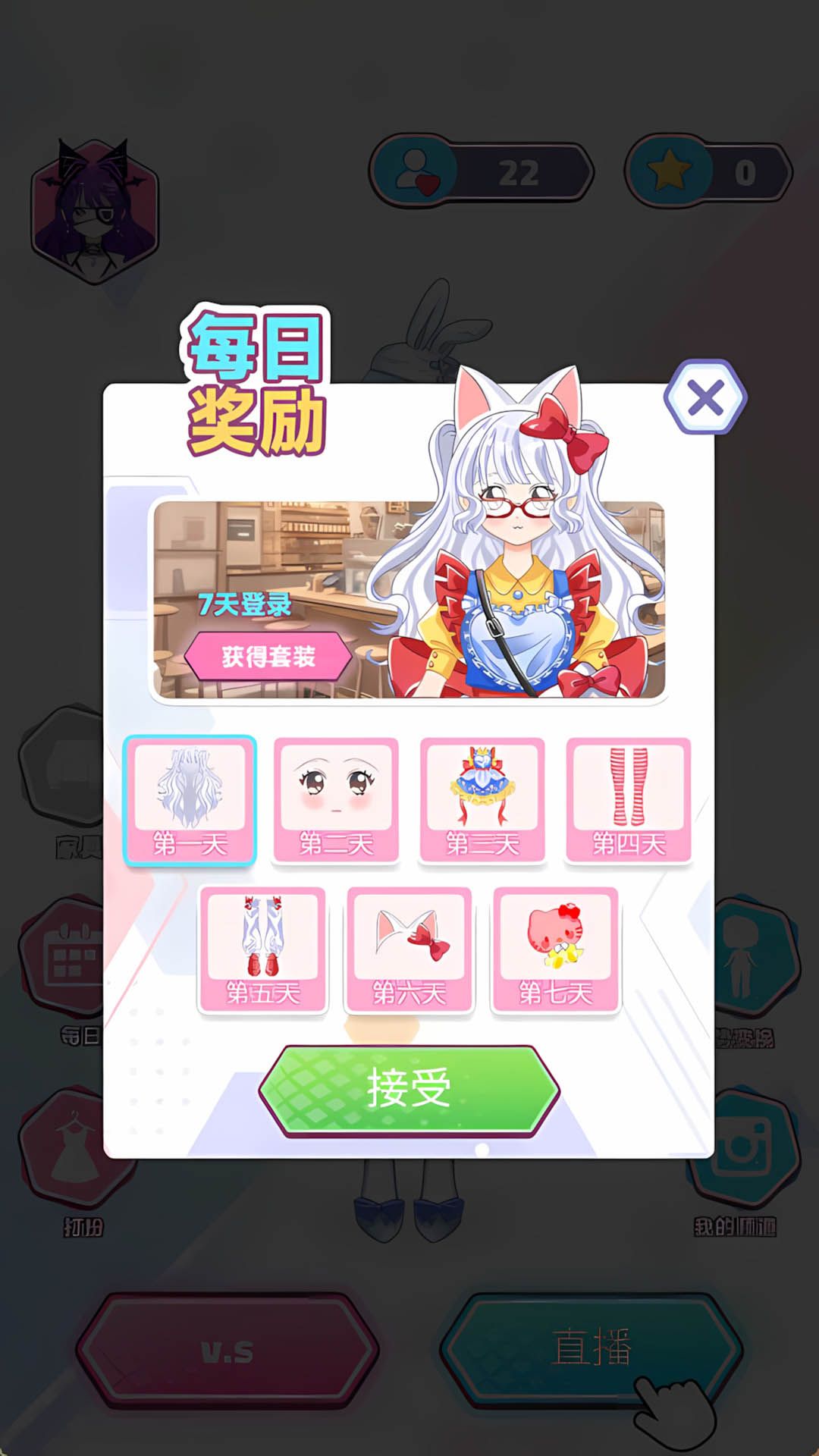The image size is (819, 1456).
Task: Select the 第二天 face reward
Action: click(336, 800)
